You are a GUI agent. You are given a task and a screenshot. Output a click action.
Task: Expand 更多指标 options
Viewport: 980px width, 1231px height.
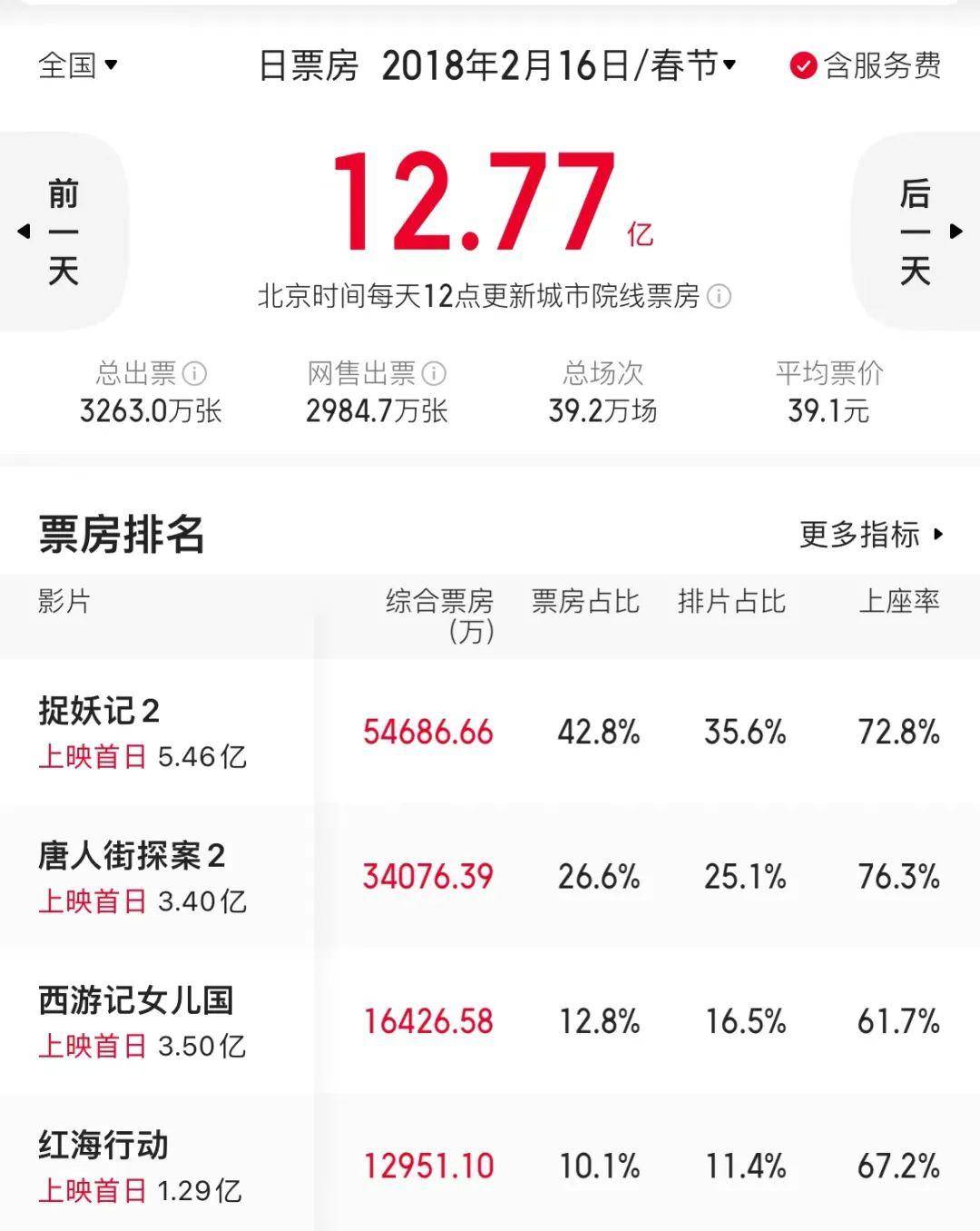click(870, 534)
